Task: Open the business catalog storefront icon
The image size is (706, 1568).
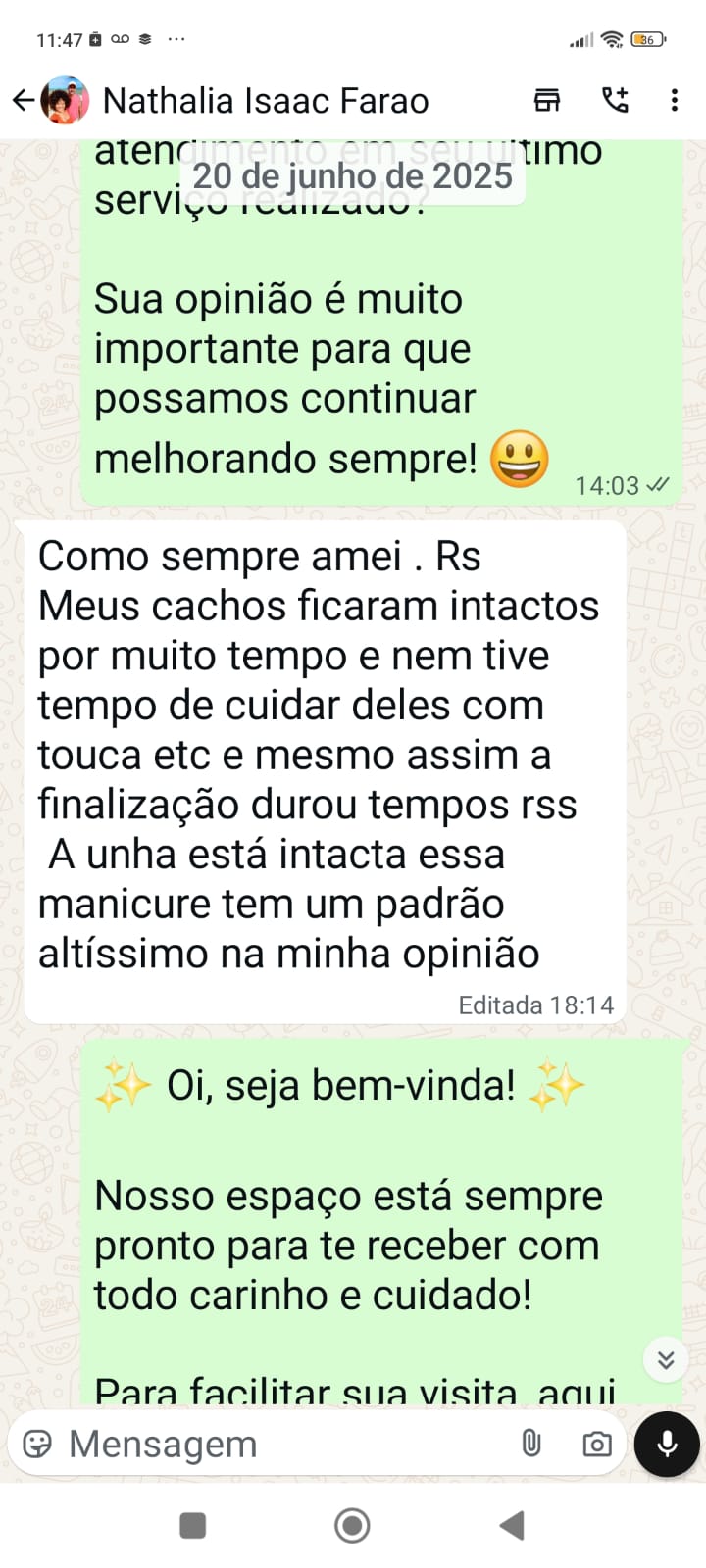Action: point(546,100)
